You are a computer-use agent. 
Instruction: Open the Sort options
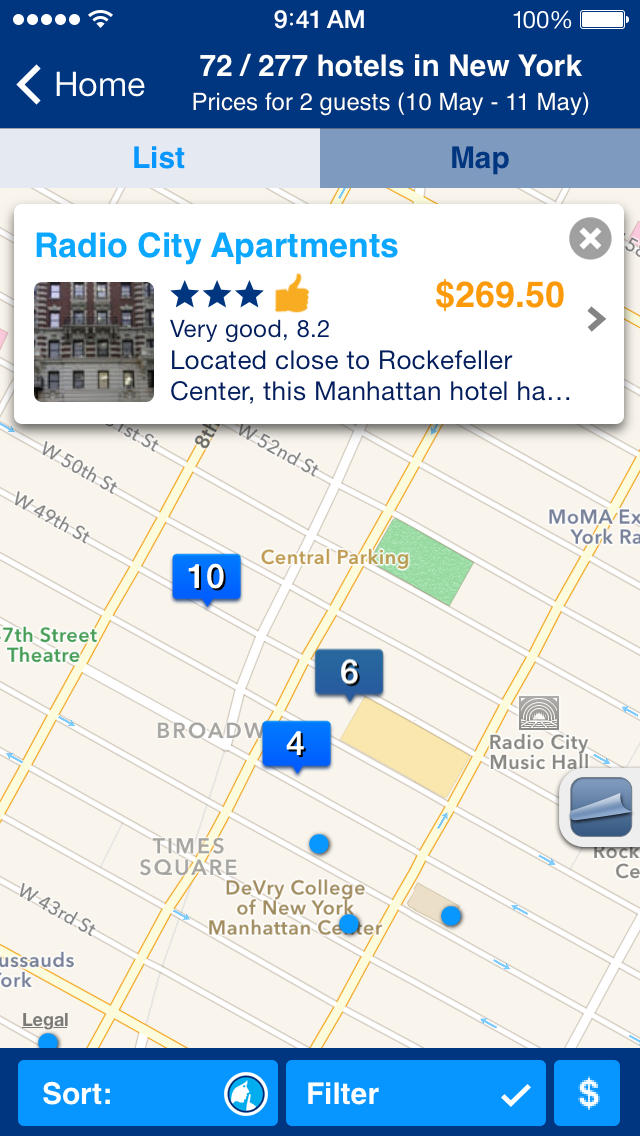147,1093
